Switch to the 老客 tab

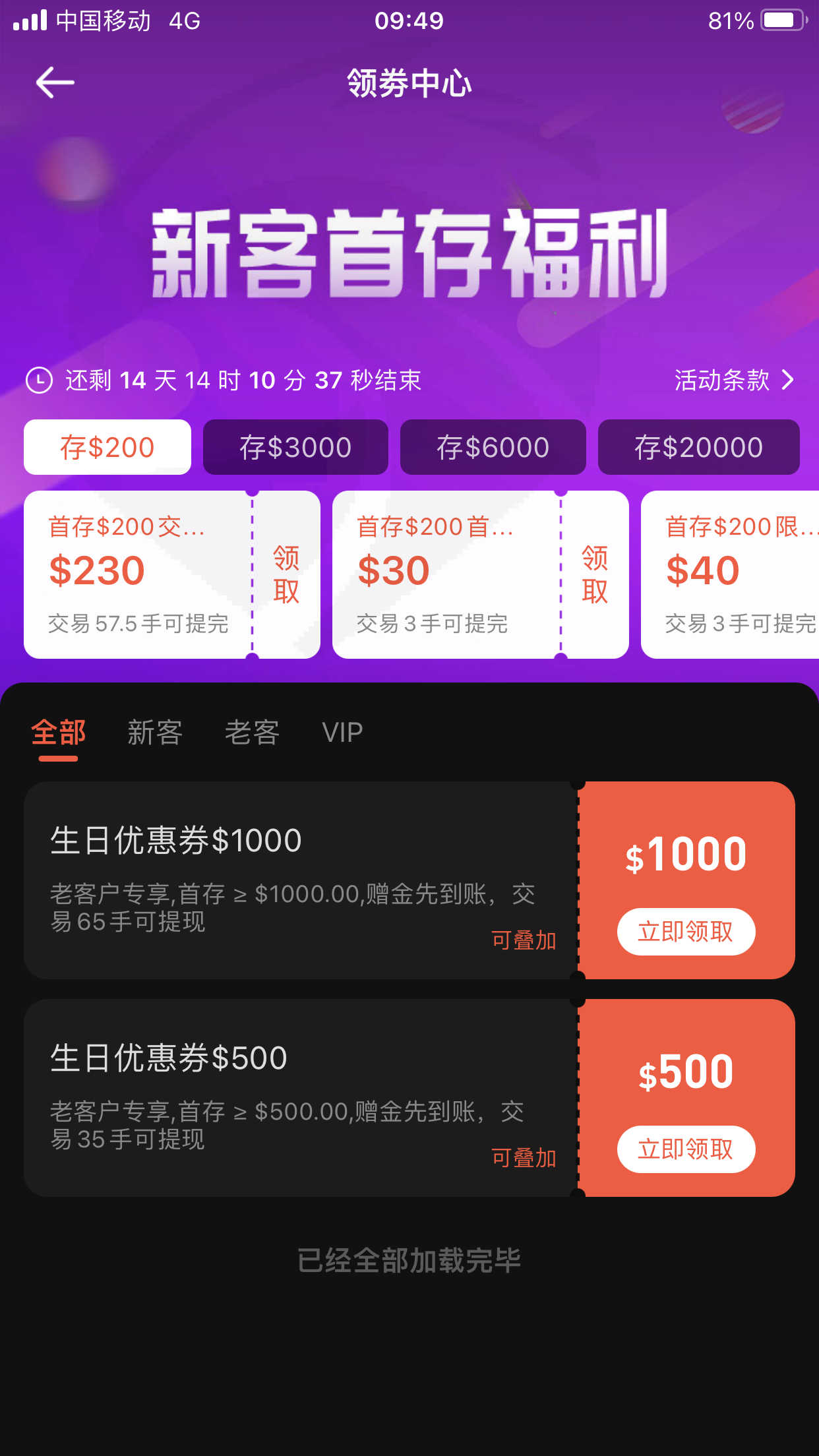click(x=252, y=733)
